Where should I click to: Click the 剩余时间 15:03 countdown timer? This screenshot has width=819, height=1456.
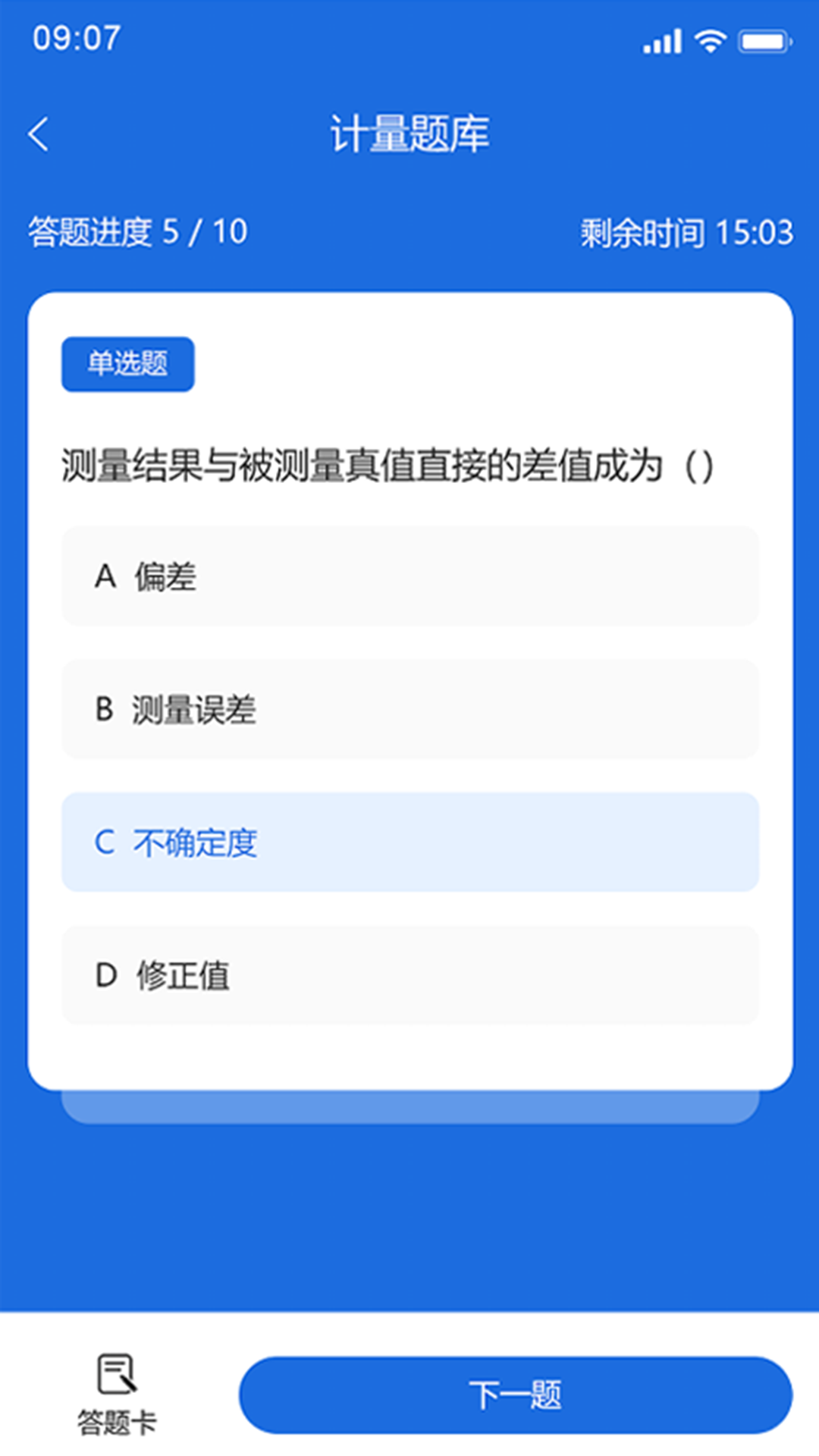(x=683, y=231)
